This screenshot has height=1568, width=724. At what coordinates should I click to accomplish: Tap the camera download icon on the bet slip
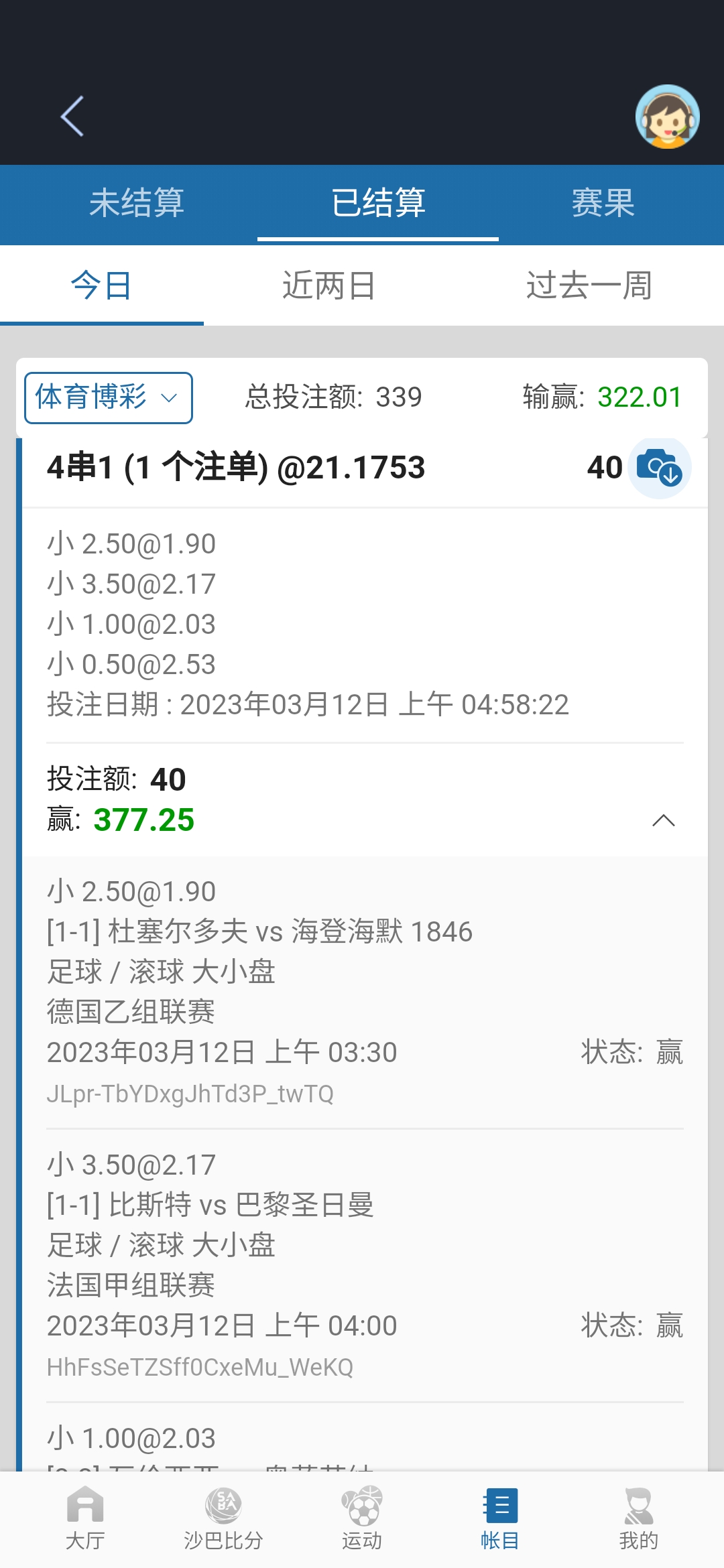(659, 468)
